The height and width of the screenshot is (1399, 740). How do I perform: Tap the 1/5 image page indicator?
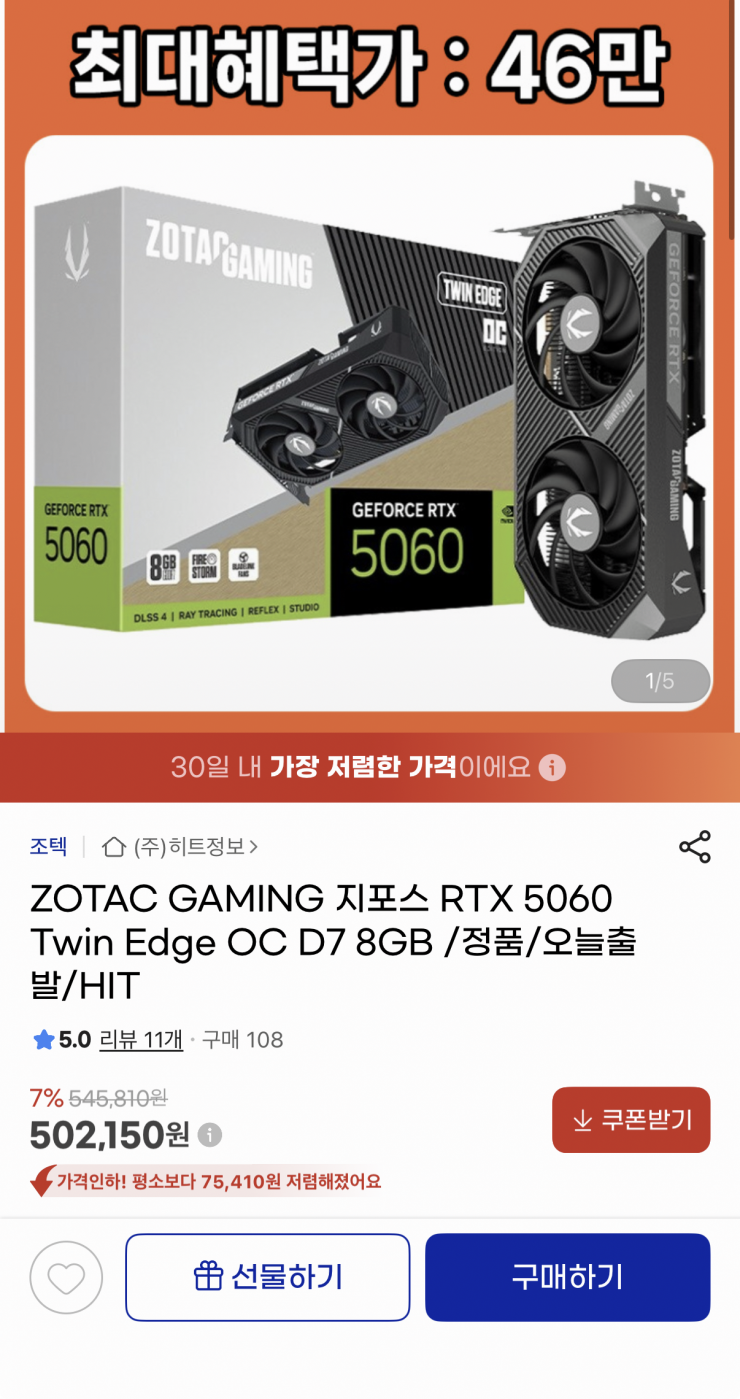coord(661,681)
